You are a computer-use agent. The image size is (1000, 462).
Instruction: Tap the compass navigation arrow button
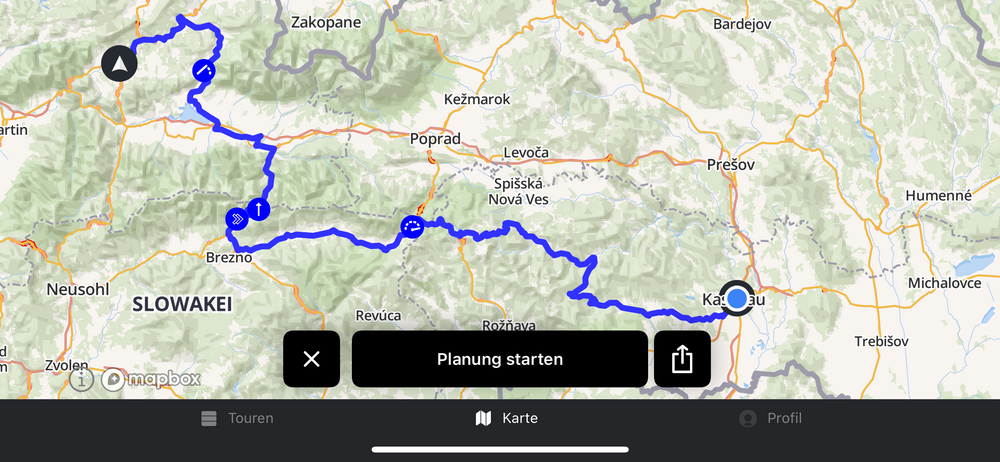click(120, 64)
